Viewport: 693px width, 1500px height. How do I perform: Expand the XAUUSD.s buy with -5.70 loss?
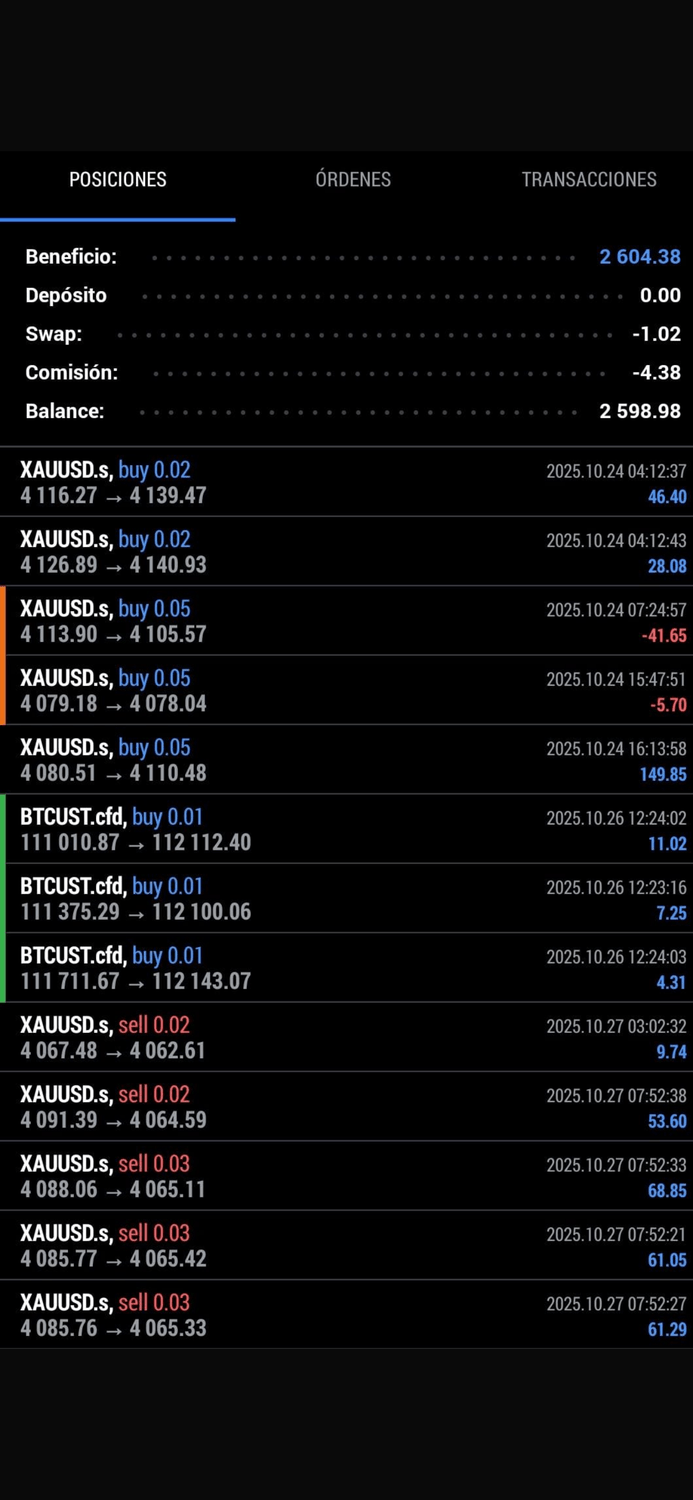[x=346, y=690]
